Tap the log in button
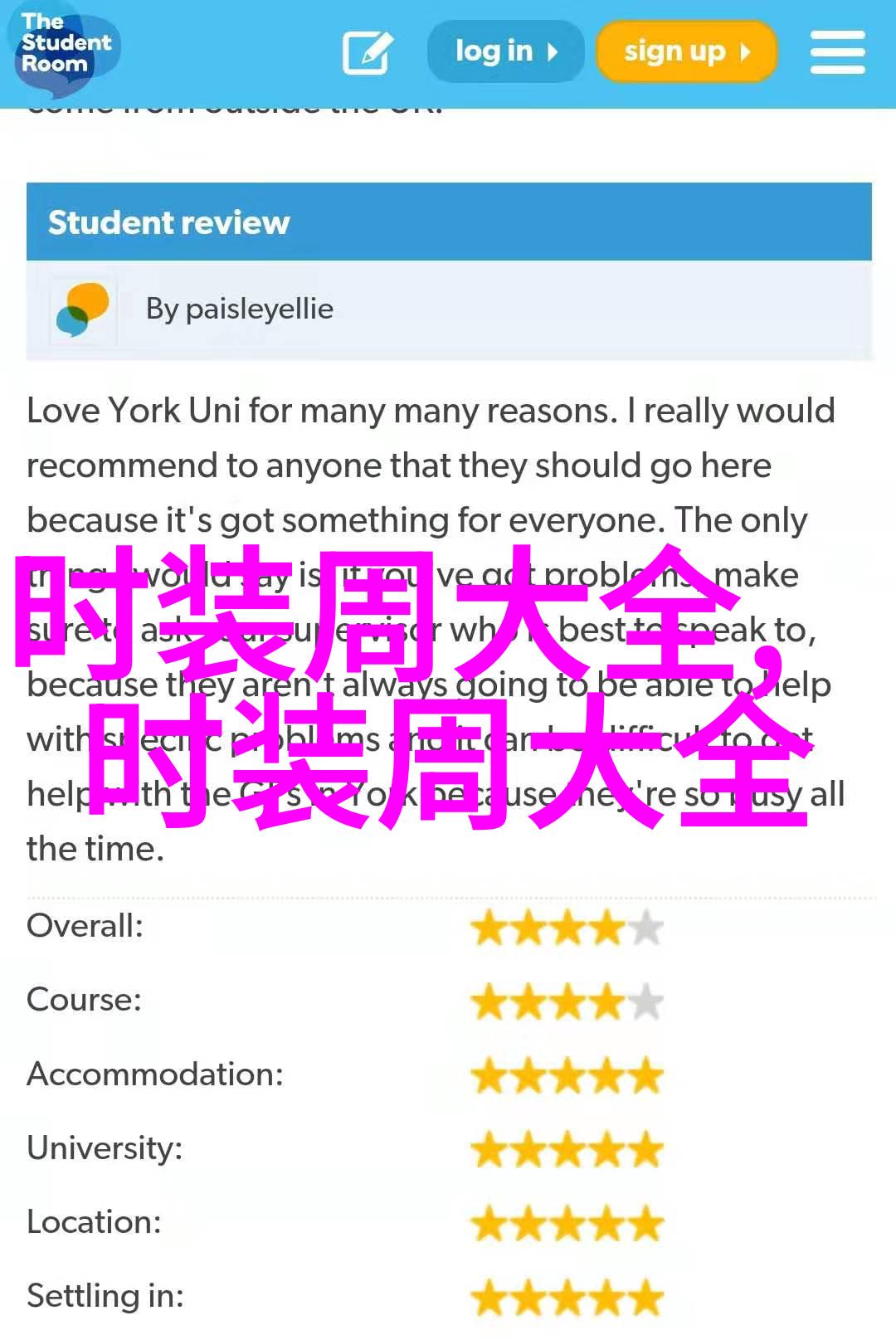This screenshot has width=896, height=1340. pyautogui.click(x=505, y=52)
